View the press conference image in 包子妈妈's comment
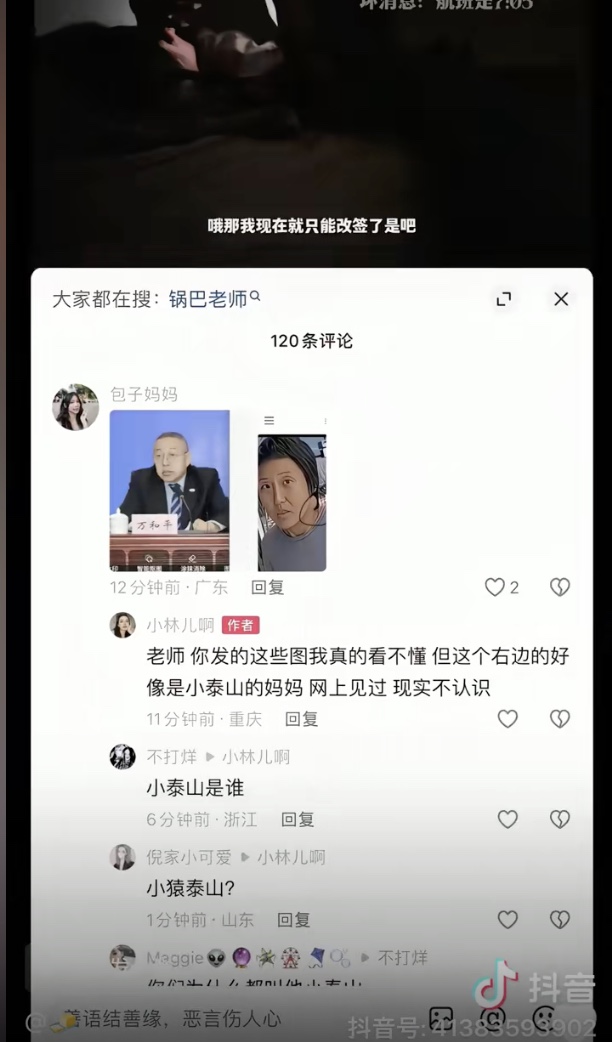Screen dimensions: 612x1042 169,490
